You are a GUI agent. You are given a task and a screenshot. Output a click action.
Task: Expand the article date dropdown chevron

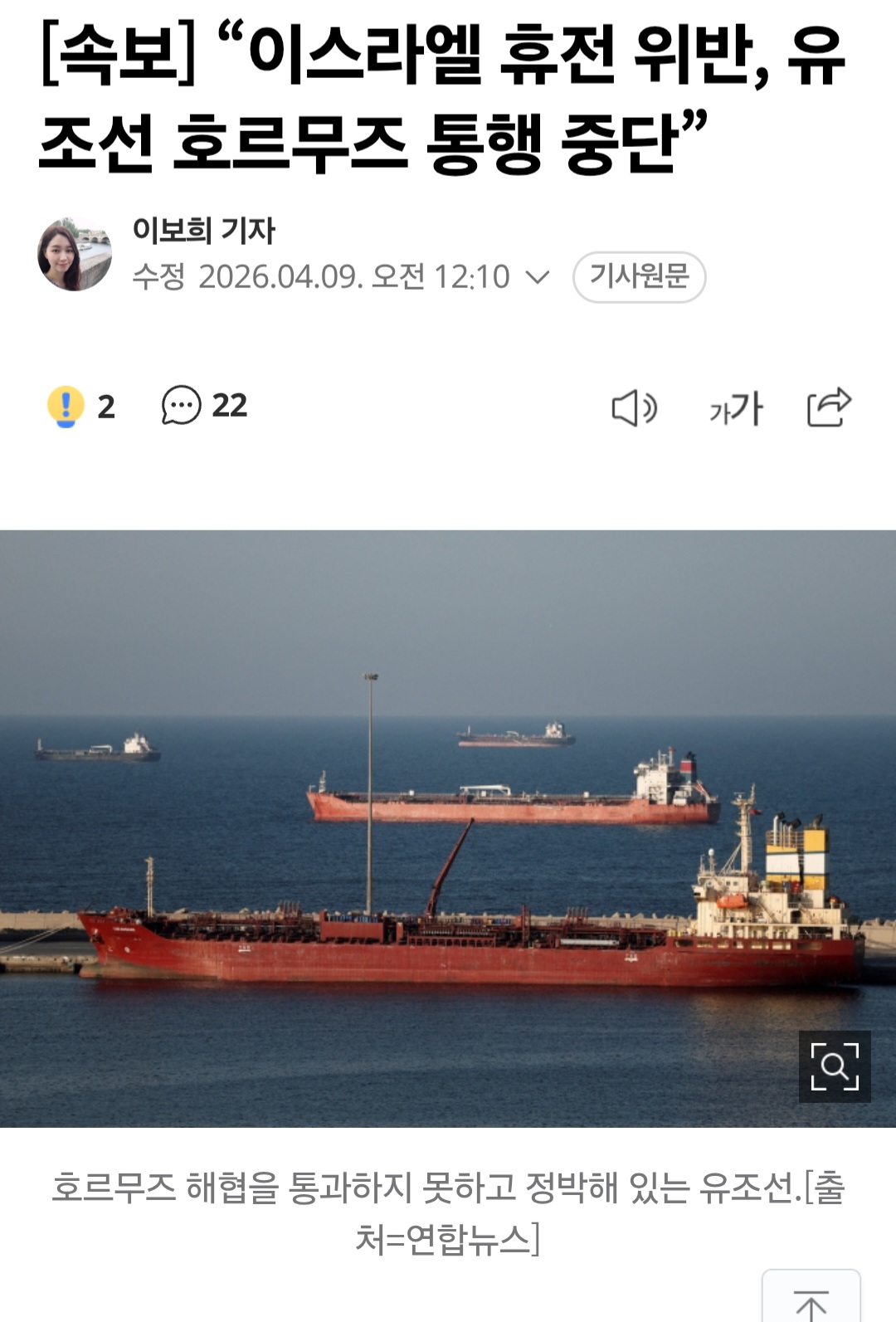(x=538, y=277)
